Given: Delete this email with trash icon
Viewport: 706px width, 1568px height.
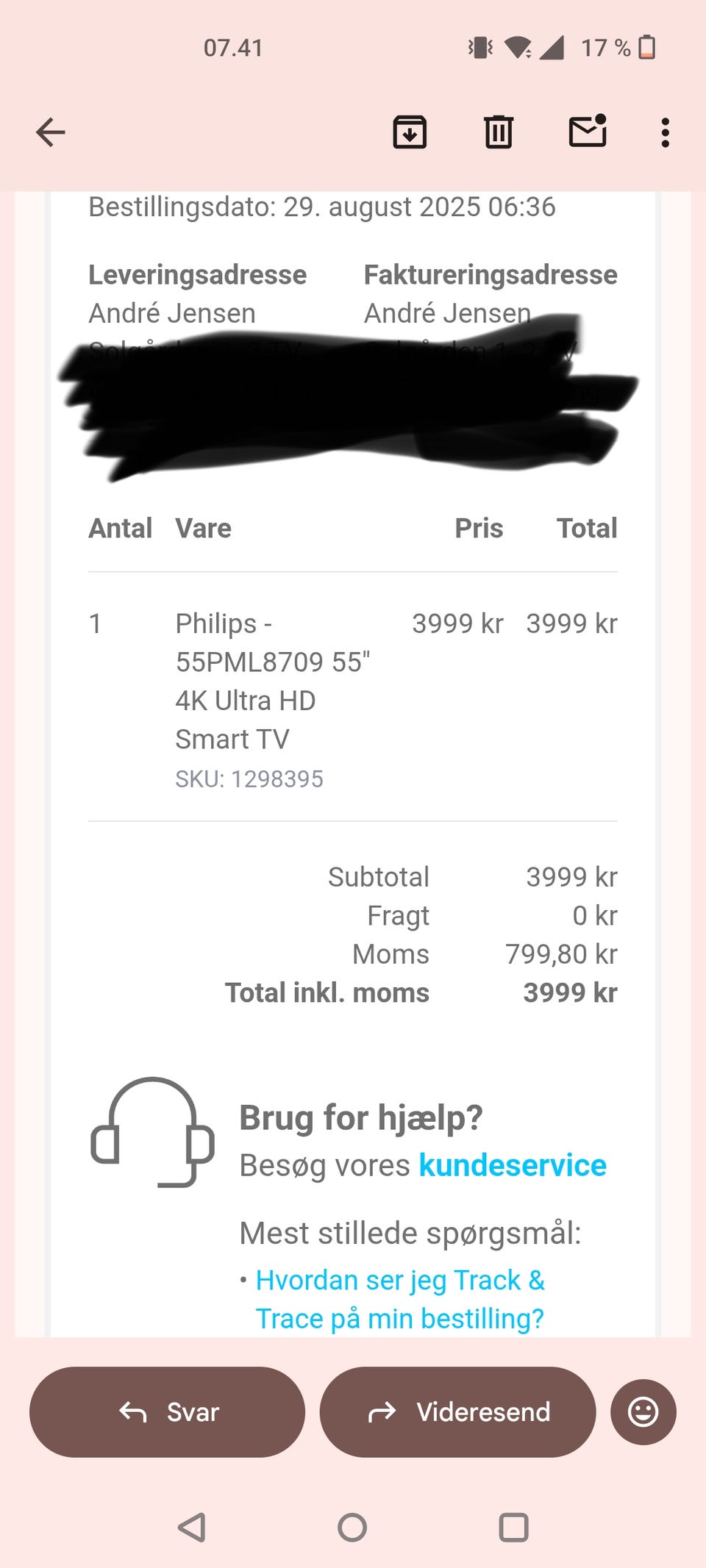Looking at the screenshot, I should pos(499,132).
